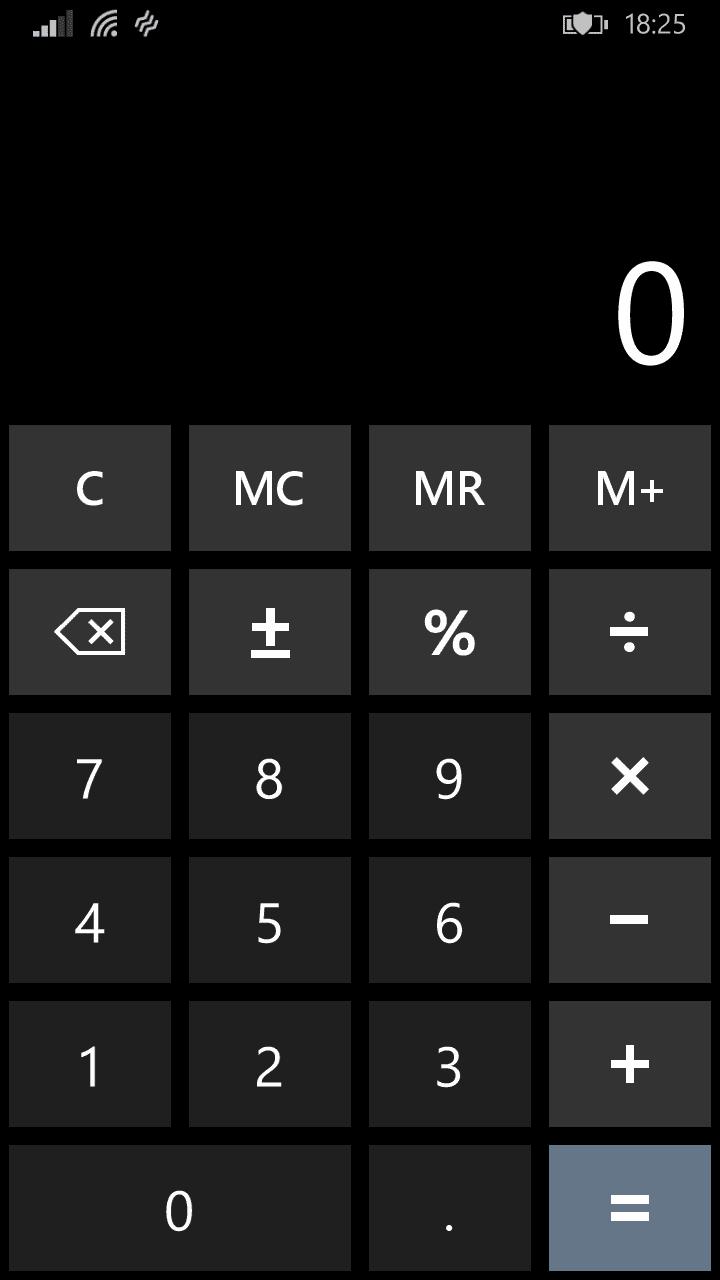Viewport: 720px width, 1280px height.
Task: Tap the wide 0 key
Action: (180, 1208)
